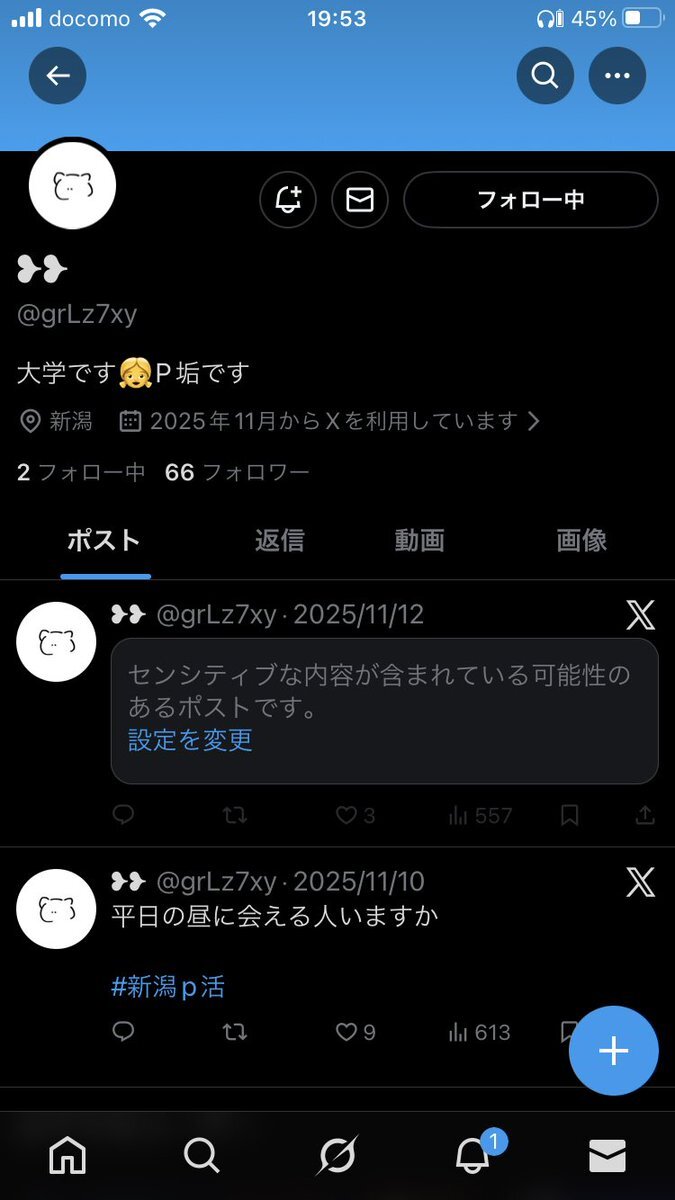Open the 2 フォロー中 following list

click(x=81, y=472)
